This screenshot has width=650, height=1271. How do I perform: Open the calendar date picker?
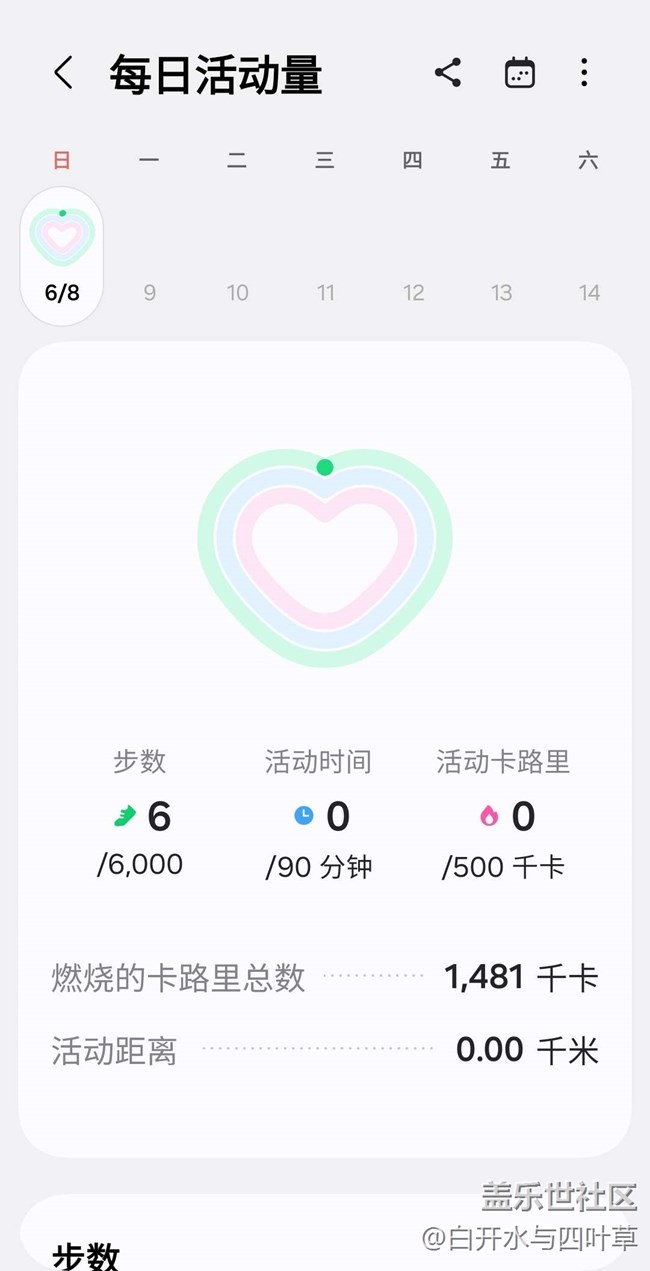(x=520, y=73)
